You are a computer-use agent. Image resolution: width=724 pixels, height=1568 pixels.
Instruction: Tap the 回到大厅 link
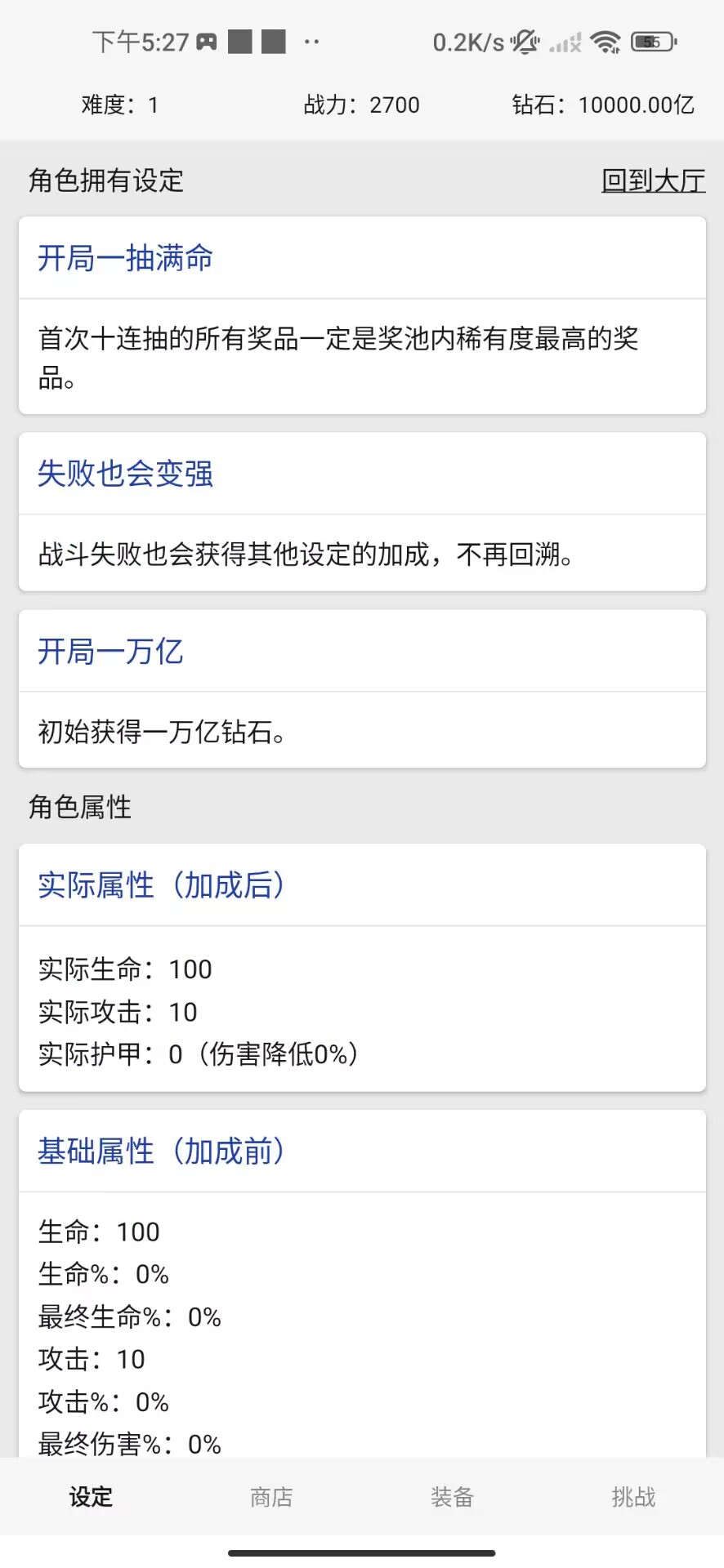651,180
